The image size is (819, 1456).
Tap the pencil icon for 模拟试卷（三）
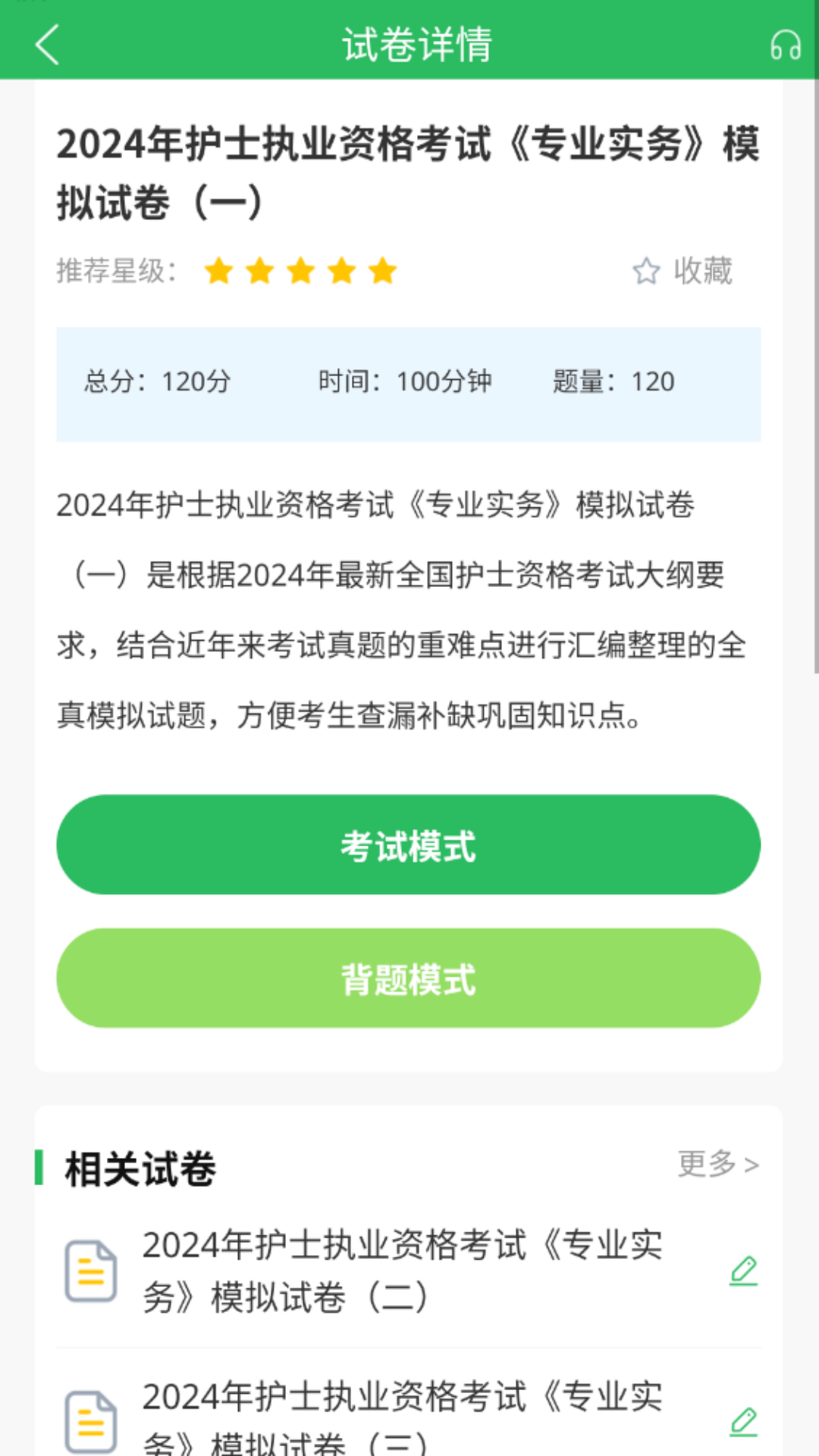click(743, 1421)
